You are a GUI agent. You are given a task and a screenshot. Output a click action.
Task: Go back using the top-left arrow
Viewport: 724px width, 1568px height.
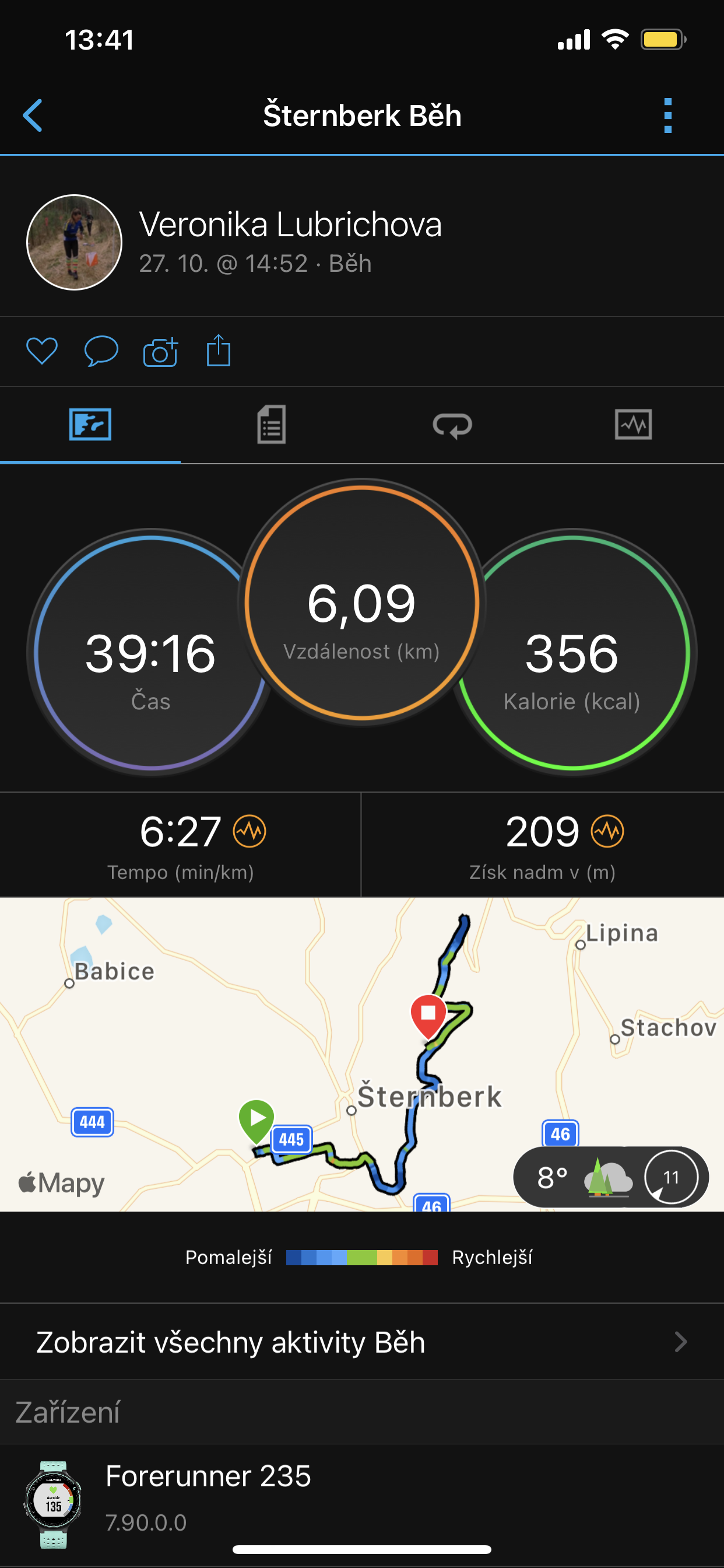click(33, 115)
